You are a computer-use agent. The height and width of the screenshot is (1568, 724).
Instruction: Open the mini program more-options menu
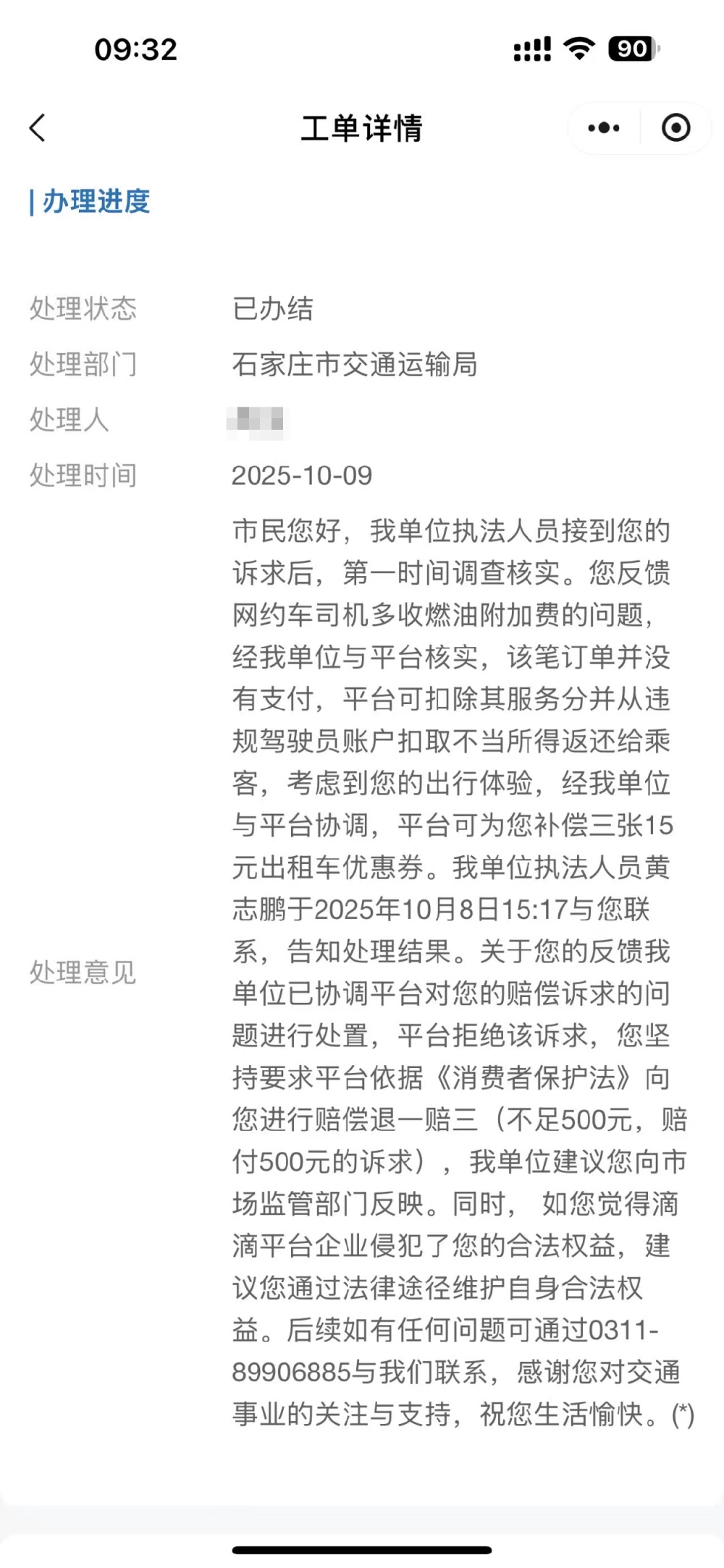[x=604, y=128]
